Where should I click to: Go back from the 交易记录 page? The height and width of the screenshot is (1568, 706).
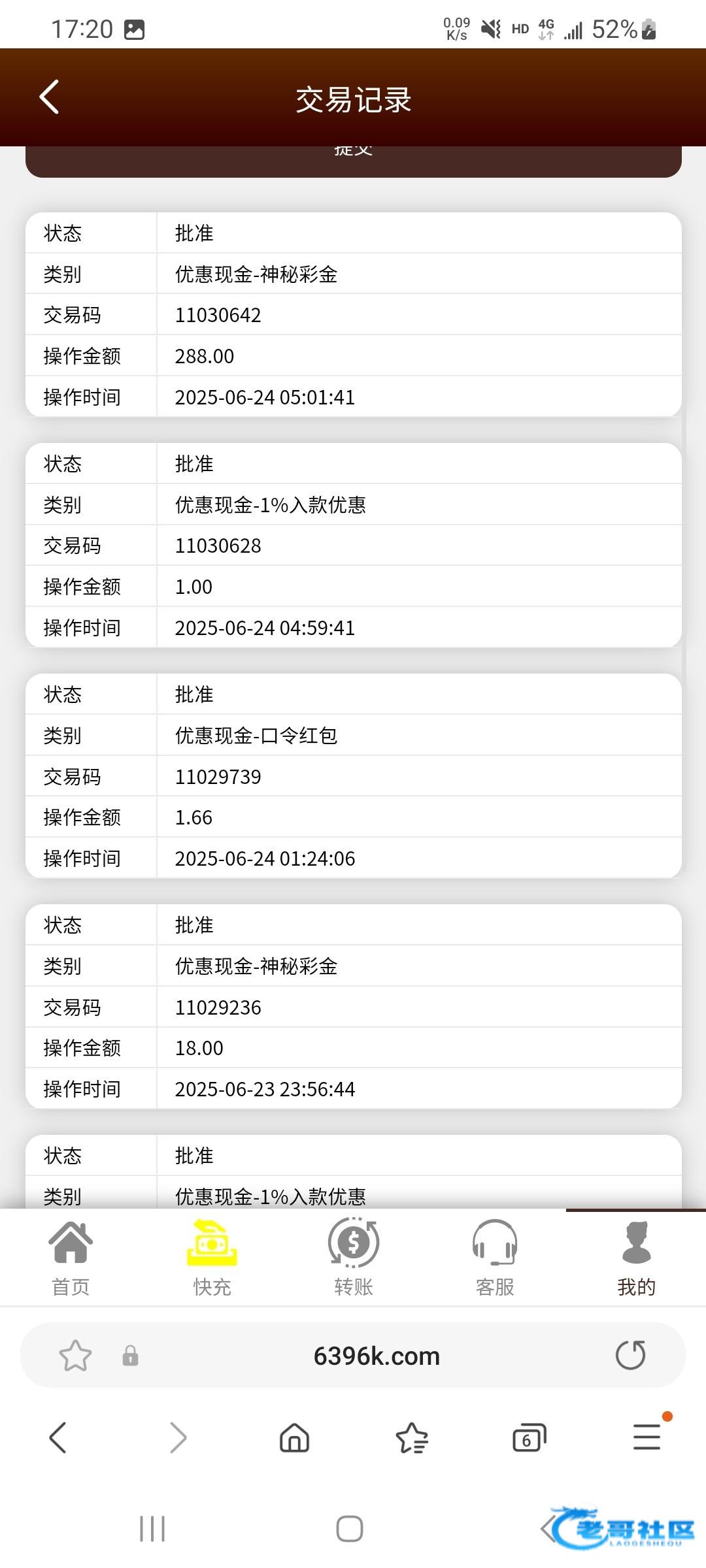[50, 97]
